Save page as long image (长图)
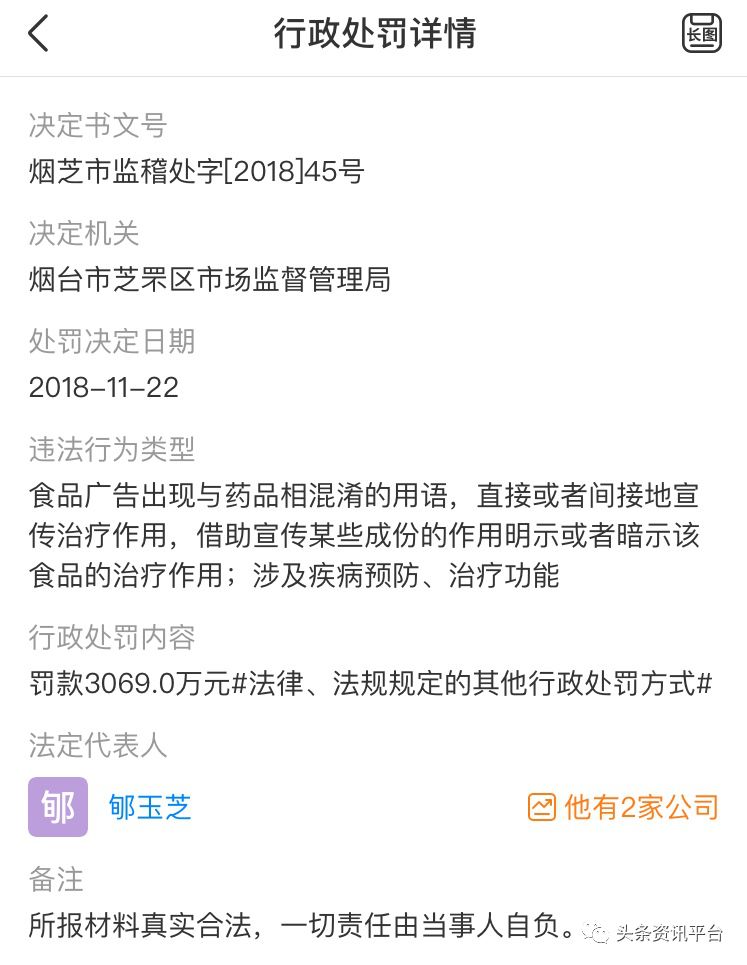This screenshot has width=747, height=965. point(701,34)
